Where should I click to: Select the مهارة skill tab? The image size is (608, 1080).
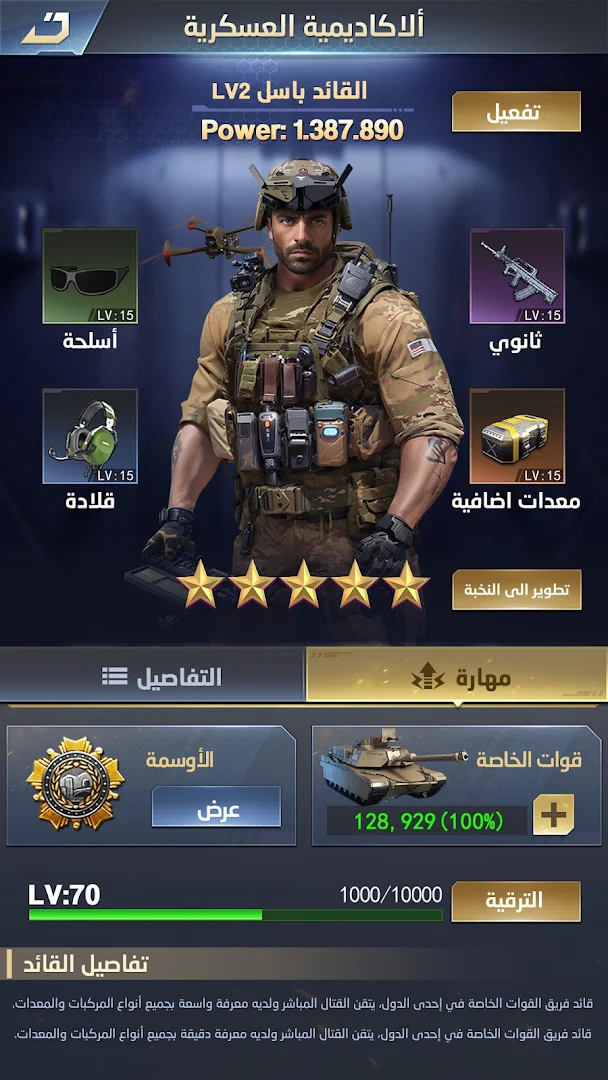pyautogui.click(x=456, y=677)
